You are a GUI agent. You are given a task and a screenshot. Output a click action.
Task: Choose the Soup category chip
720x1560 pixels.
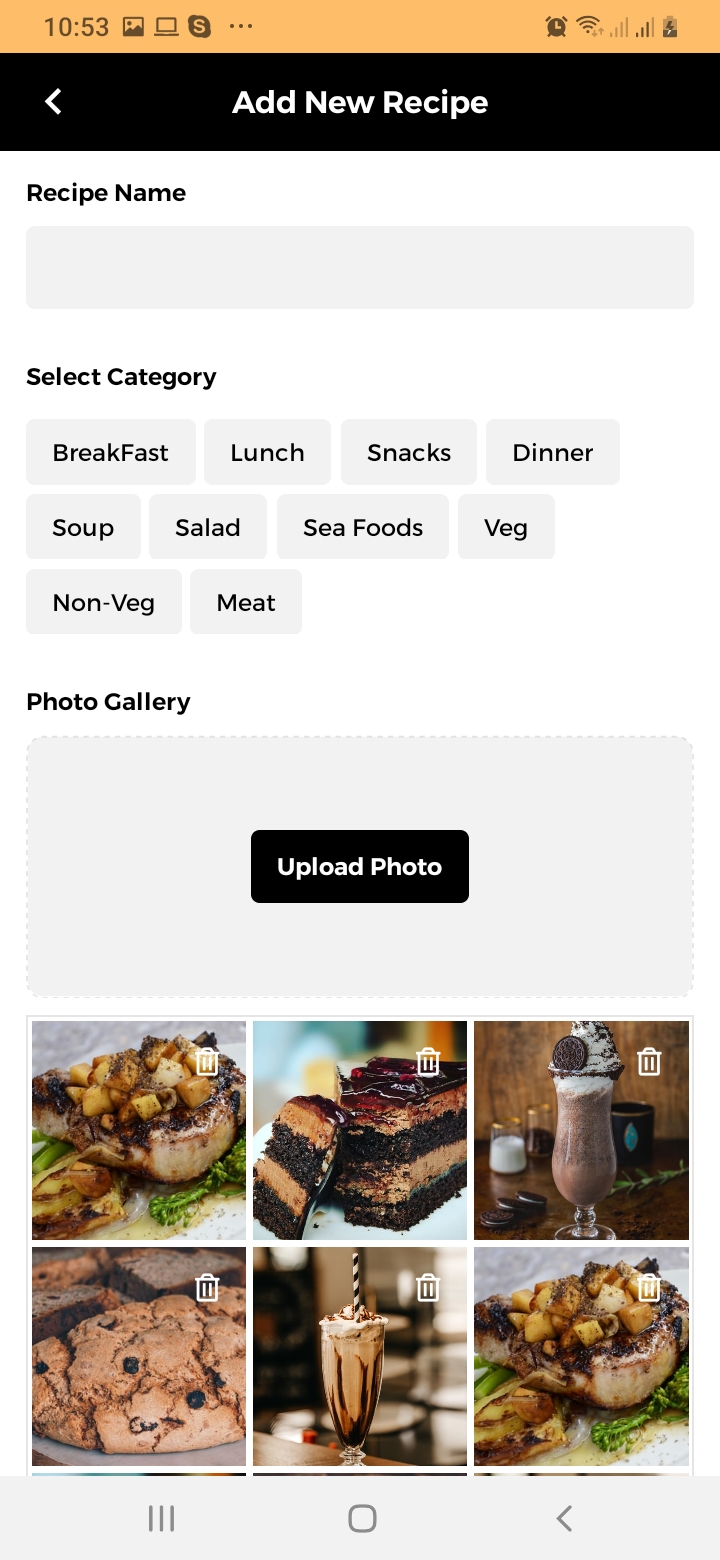[83, 527]
